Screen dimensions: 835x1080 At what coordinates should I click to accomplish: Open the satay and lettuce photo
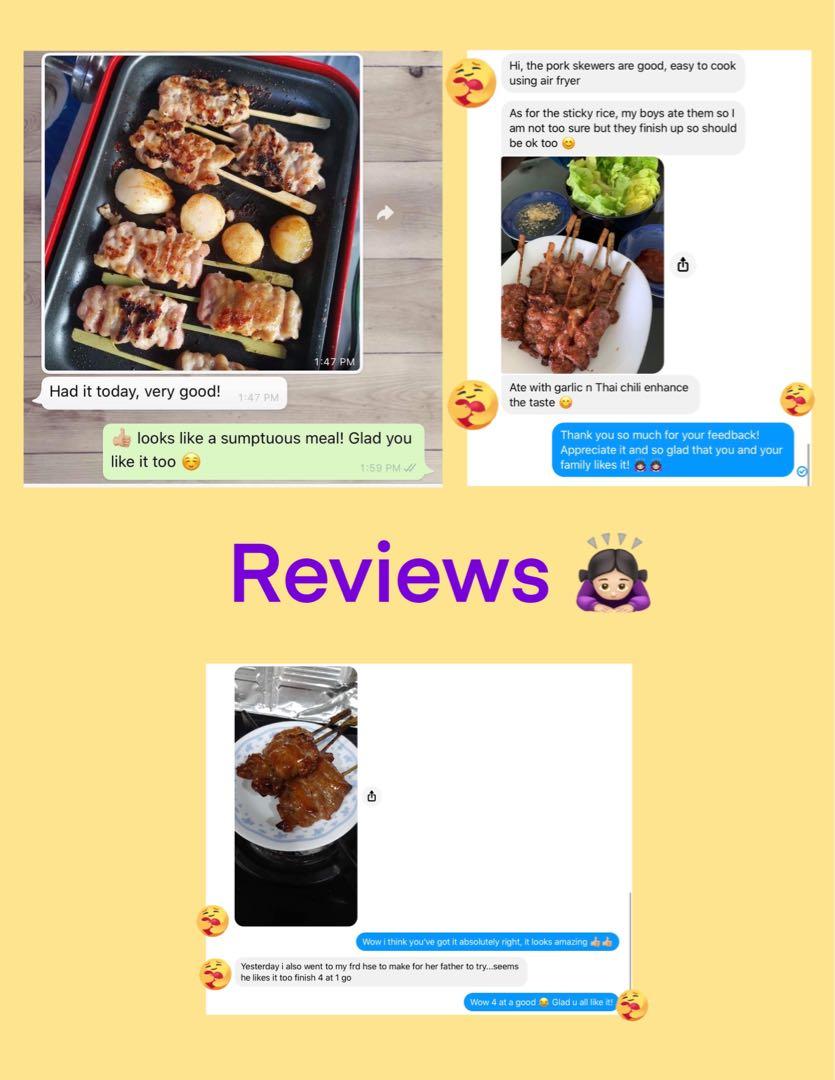(580, 265)
